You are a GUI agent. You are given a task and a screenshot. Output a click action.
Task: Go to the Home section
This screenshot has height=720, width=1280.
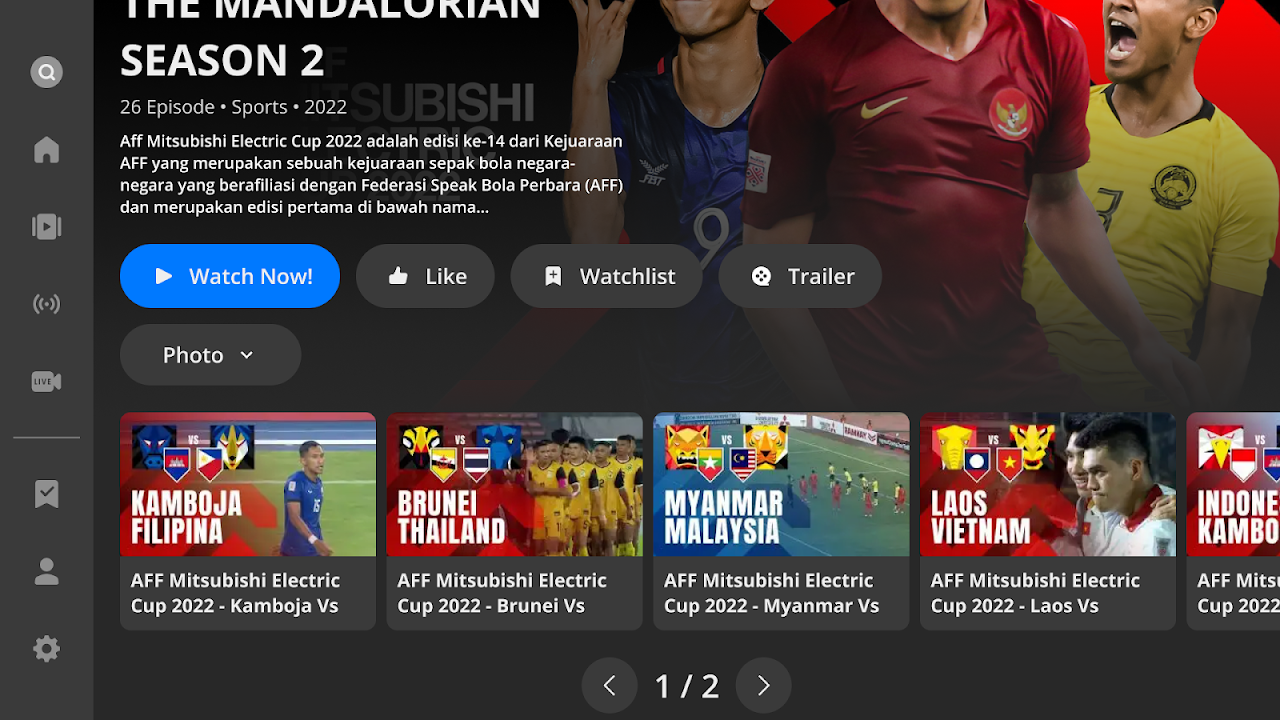[46, 150]
